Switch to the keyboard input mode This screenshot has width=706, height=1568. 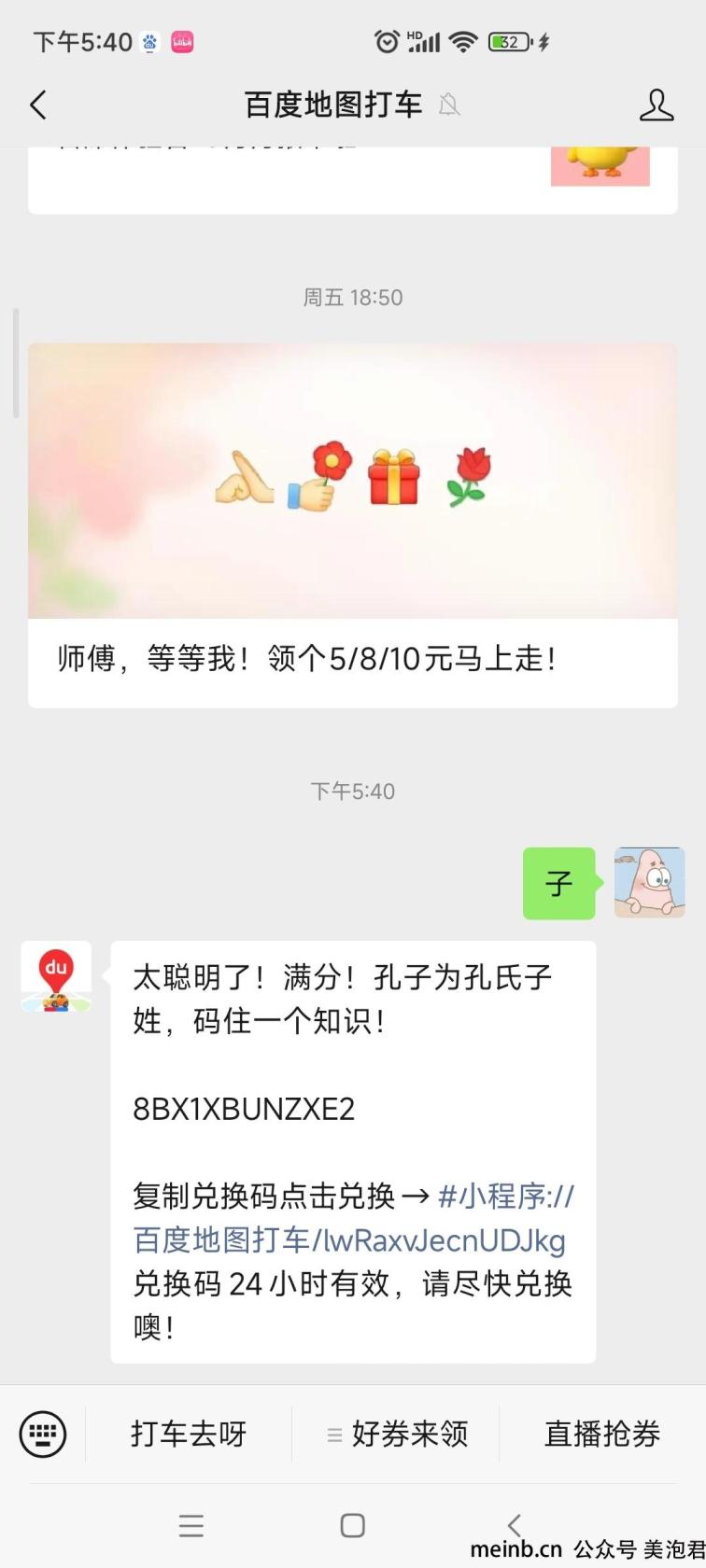pos(43,1433)
